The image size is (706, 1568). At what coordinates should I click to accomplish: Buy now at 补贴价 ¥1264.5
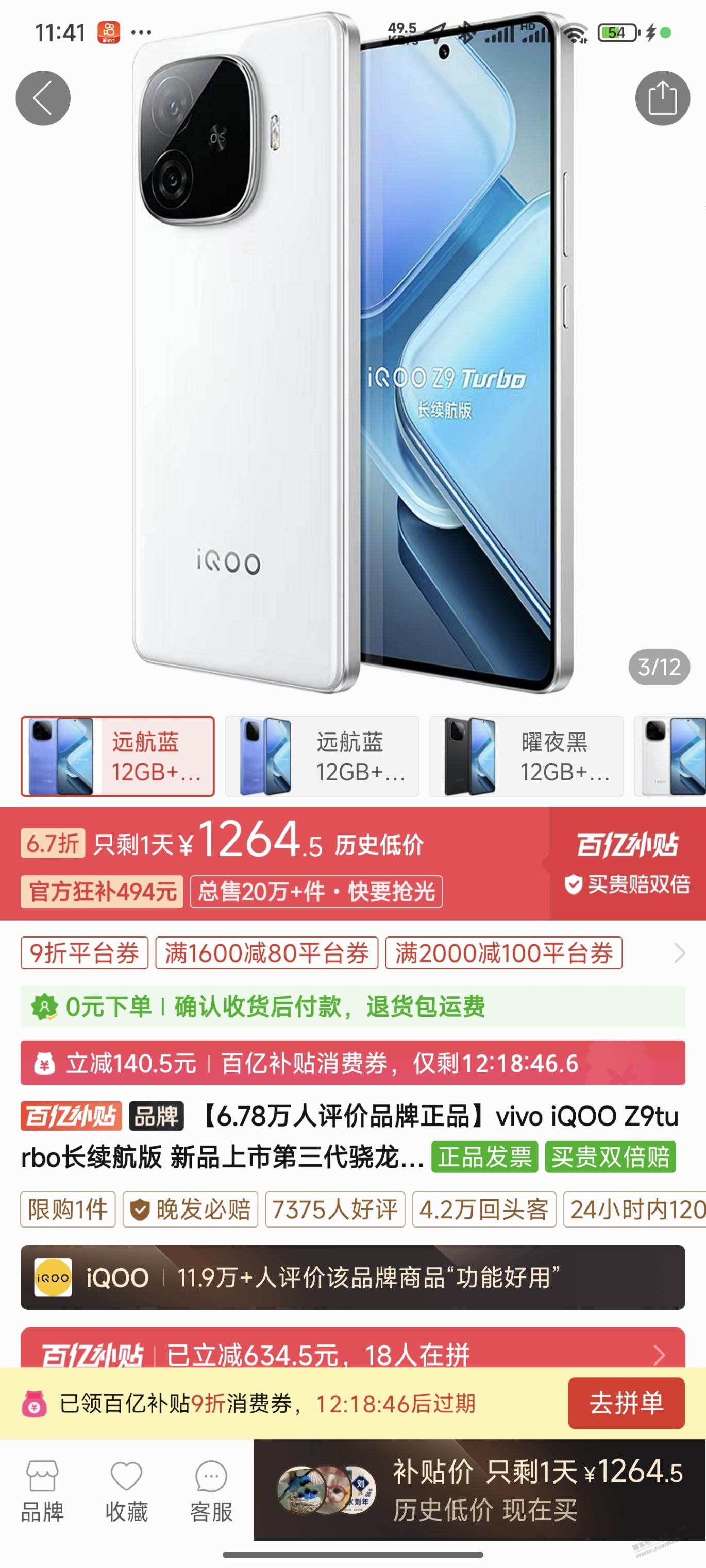(479, 1490)
